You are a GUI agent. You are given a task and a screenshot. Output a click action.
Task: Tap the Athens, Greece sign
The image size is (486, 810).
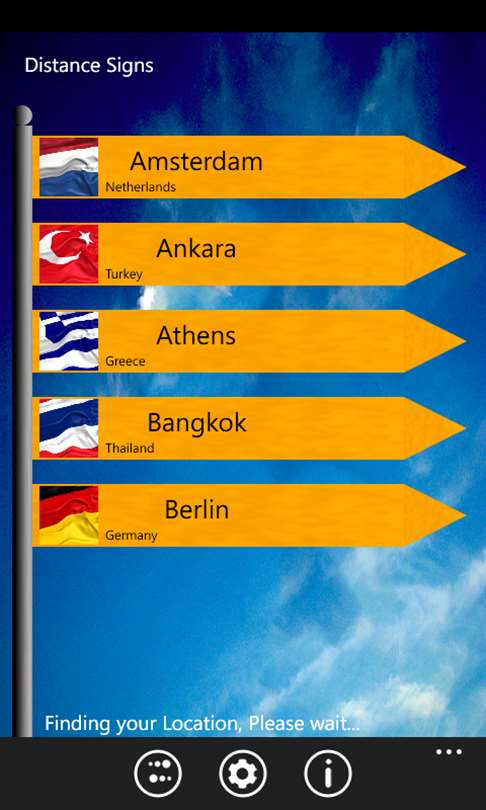(249, 341)
